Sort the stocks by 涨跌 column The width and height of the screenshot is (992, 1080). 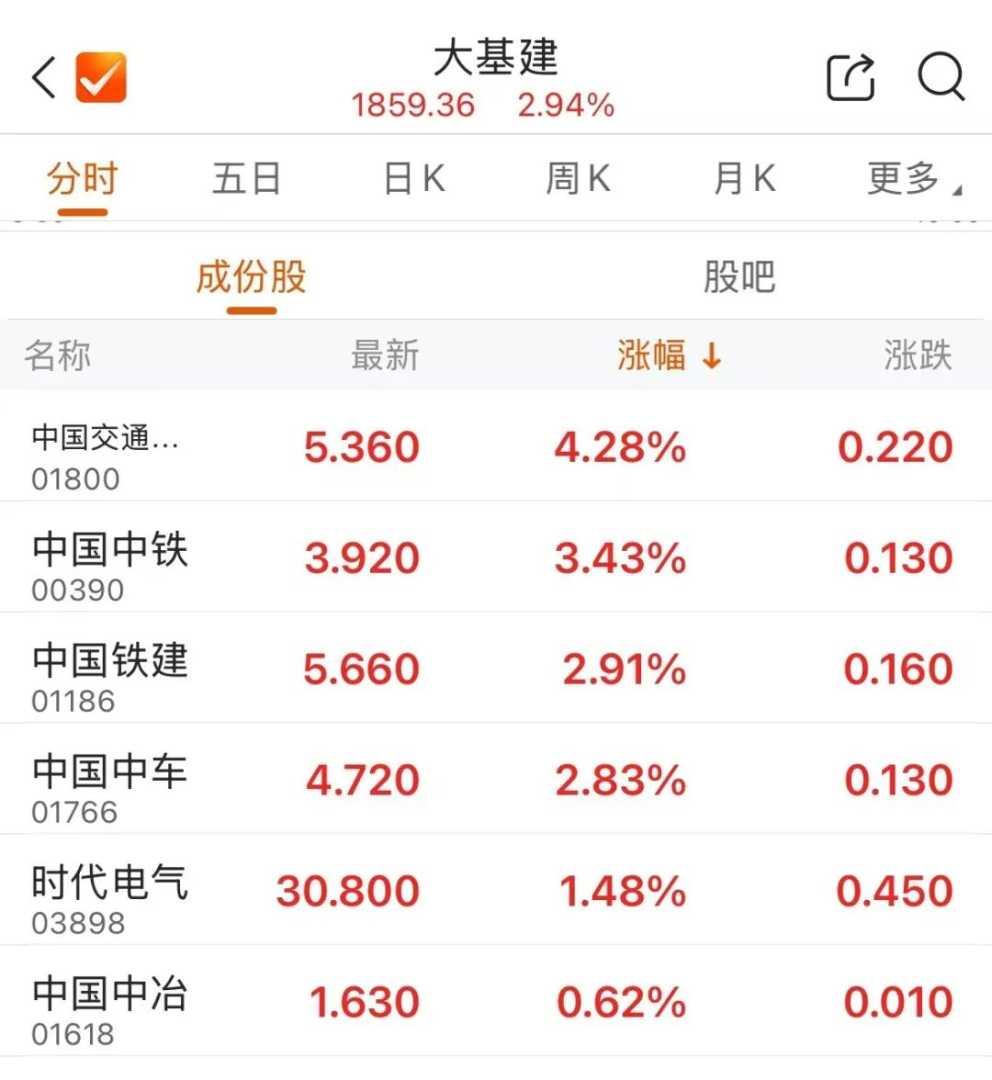tap(917, 355)
